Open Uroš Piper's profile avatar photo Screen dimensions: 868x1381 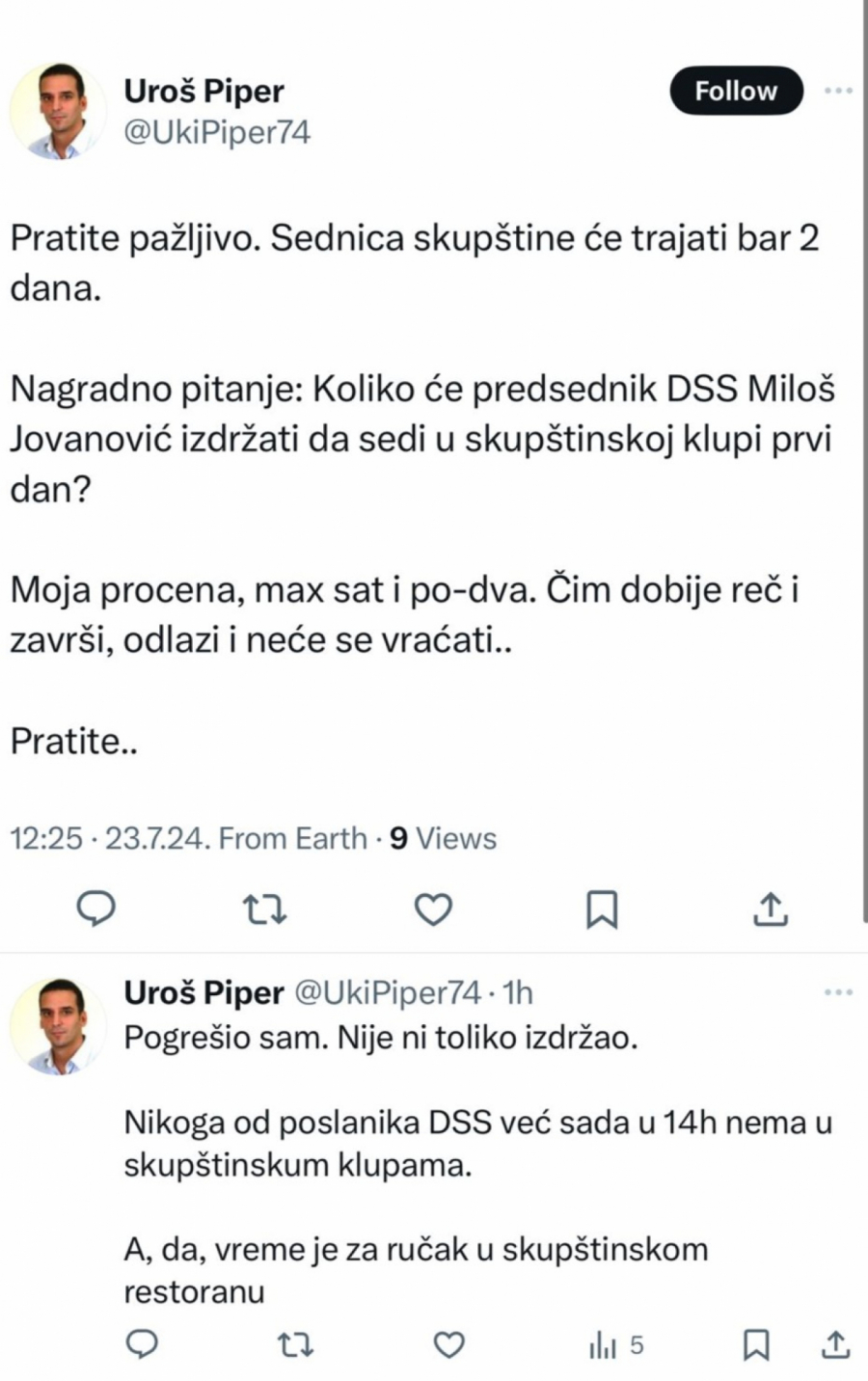pos(59,109)
